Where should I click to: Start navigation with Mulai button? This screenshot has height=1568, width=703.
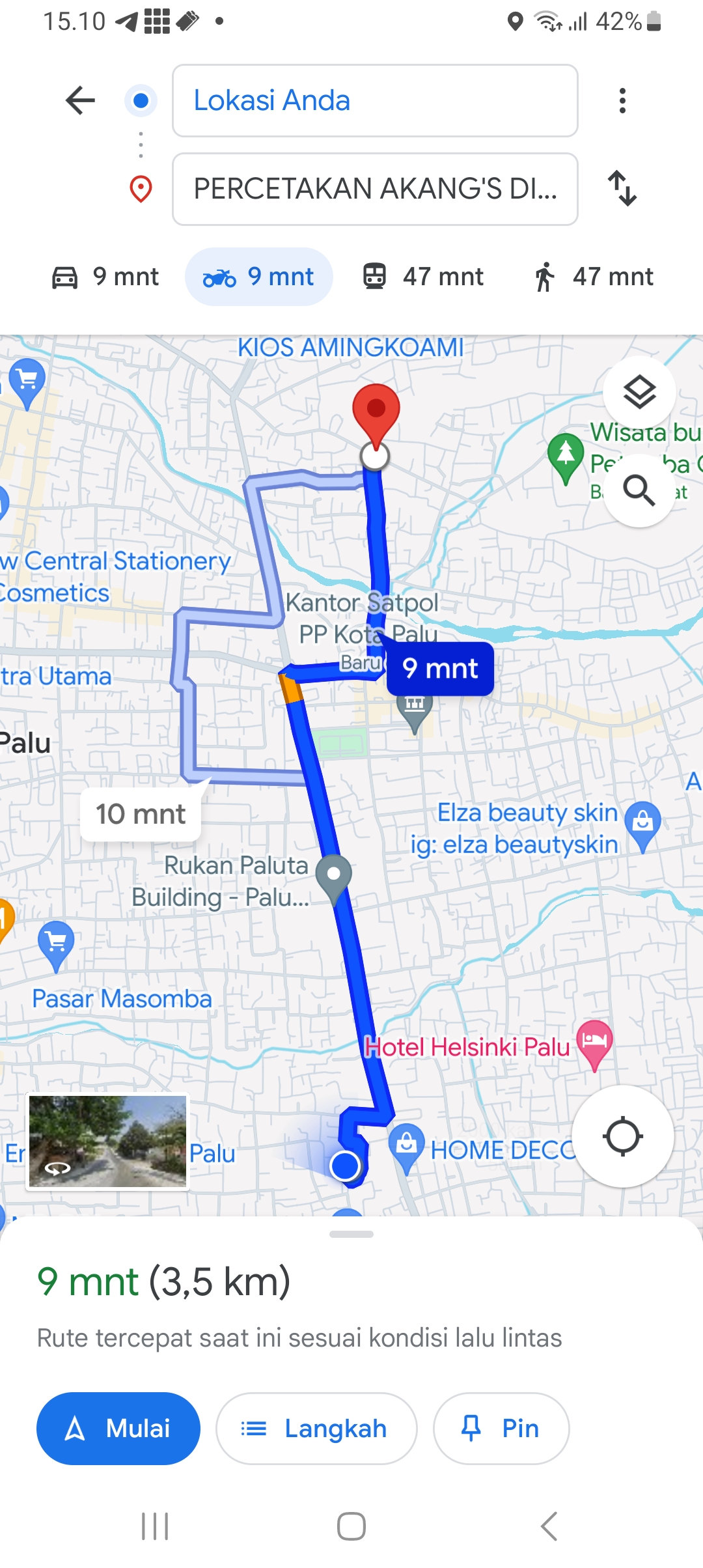point(118,1429)
